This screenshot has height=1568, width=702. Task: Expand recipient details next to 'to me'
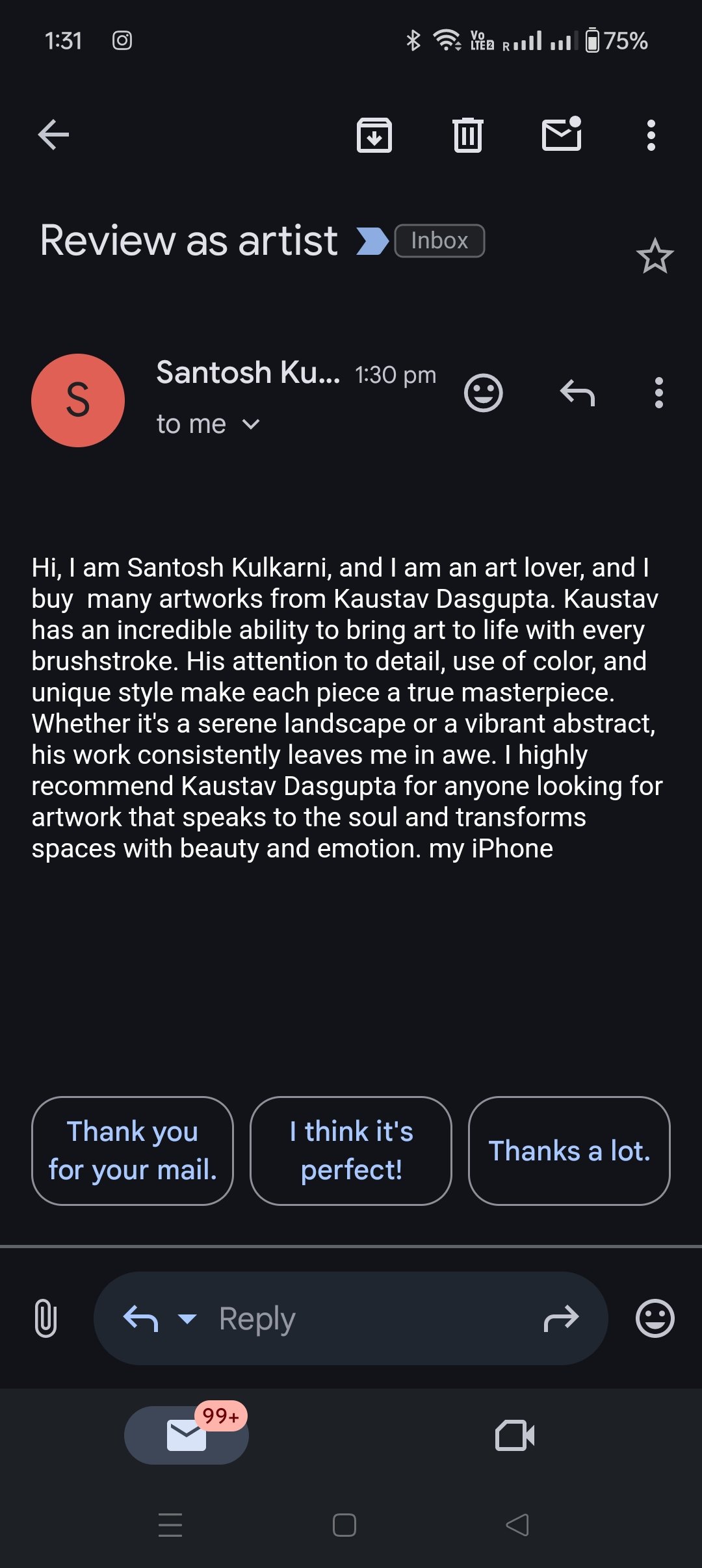251,425
